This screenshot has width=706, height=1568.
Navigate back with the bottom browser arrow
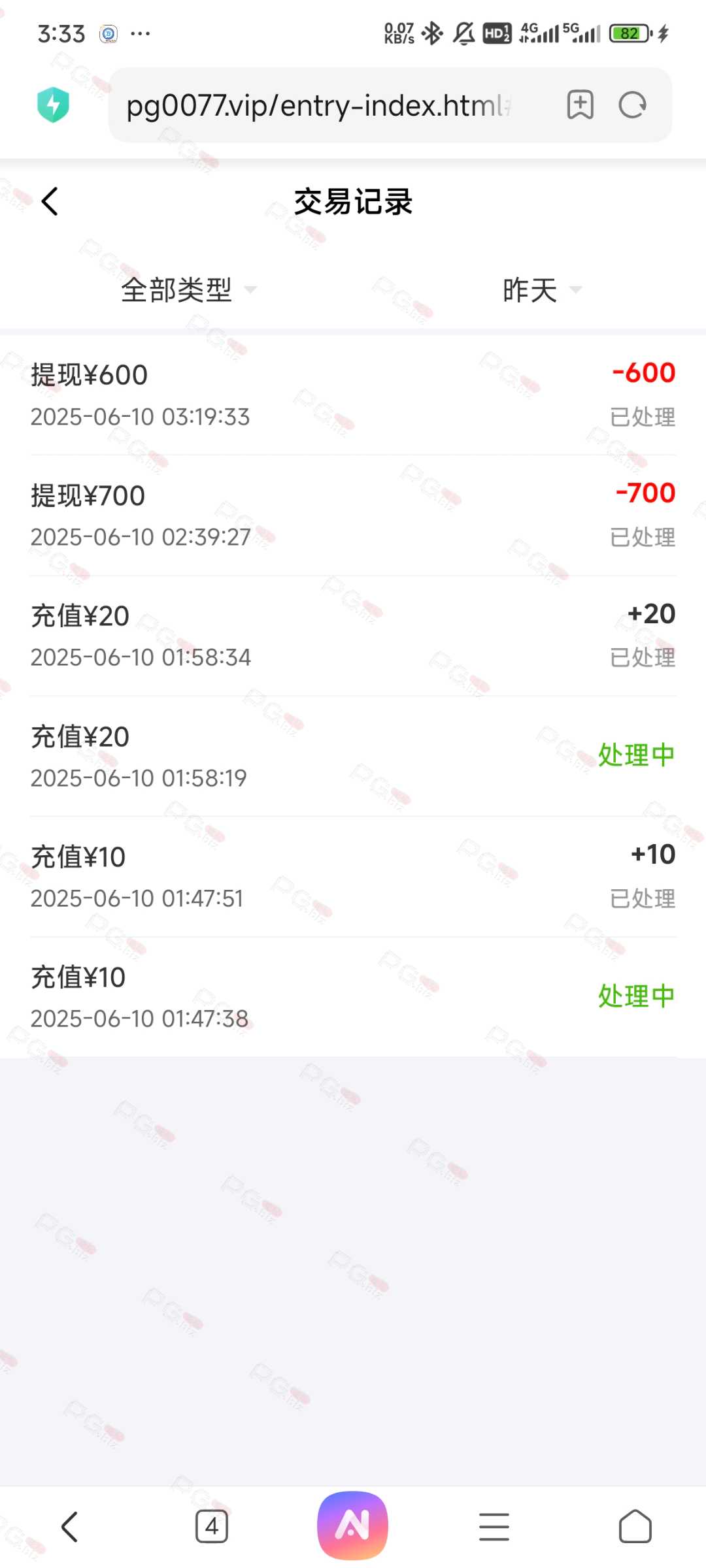(70, 1526)
